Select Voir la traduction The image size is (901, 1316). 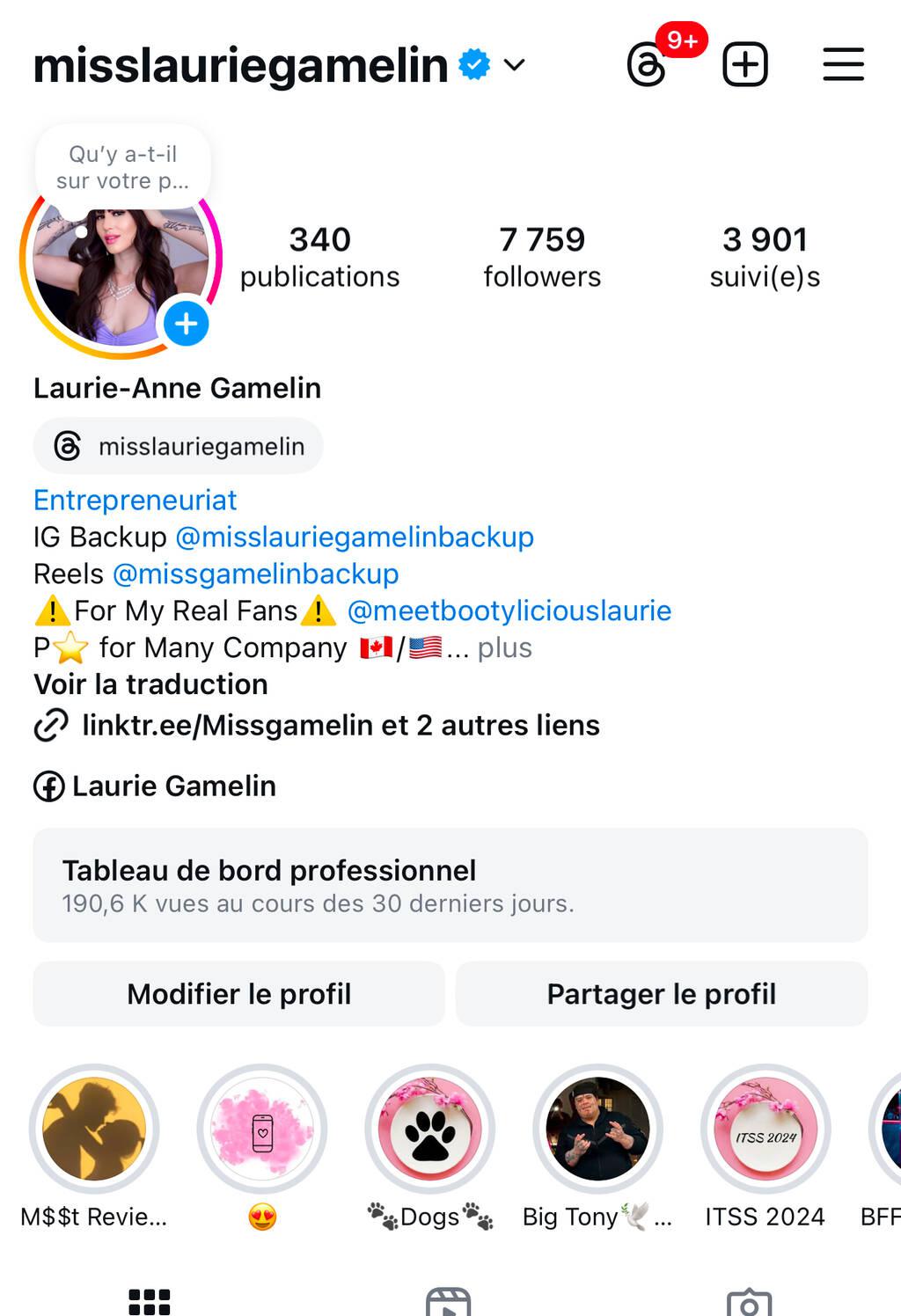150,684
